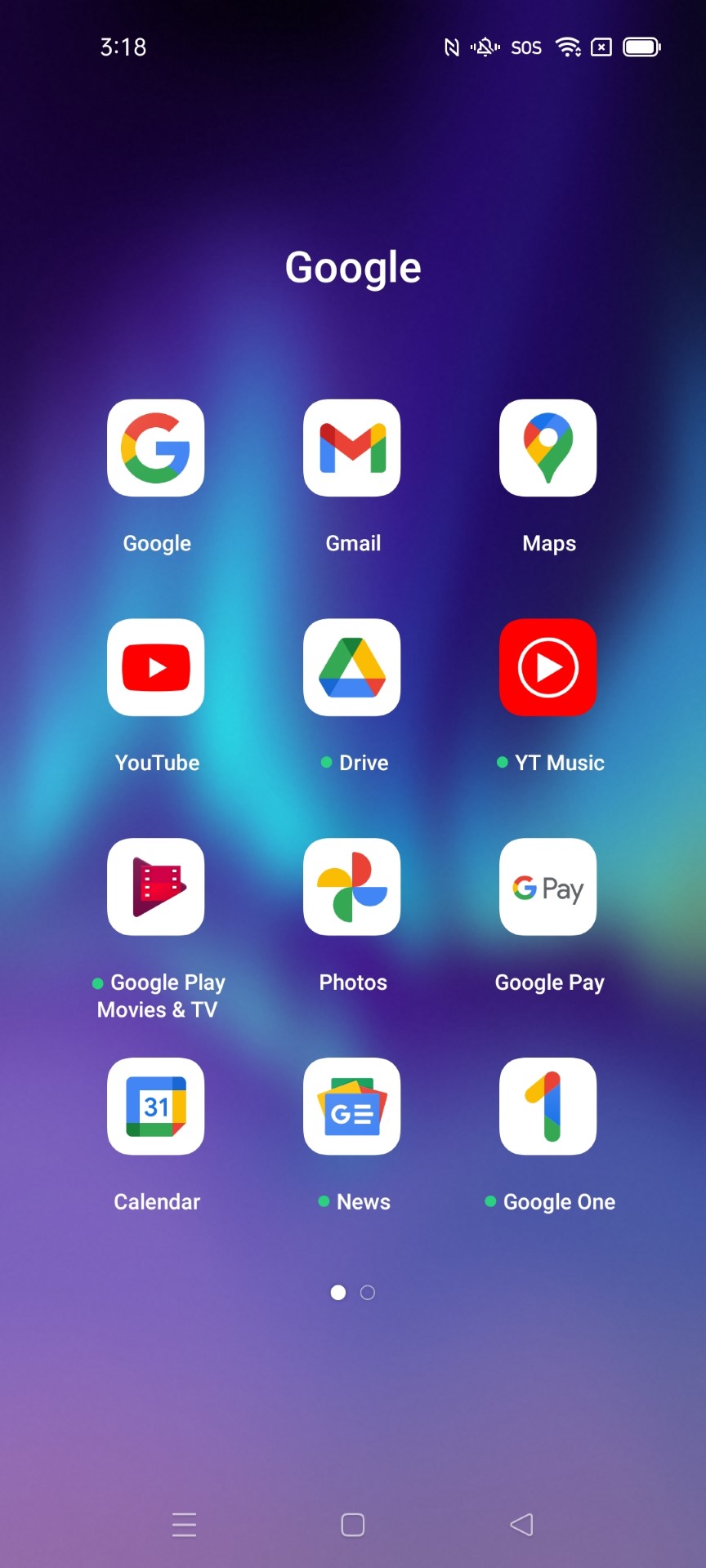The image size is (706, 1568).
Task: Tap the second page indicator dot
Action: 368,1292
